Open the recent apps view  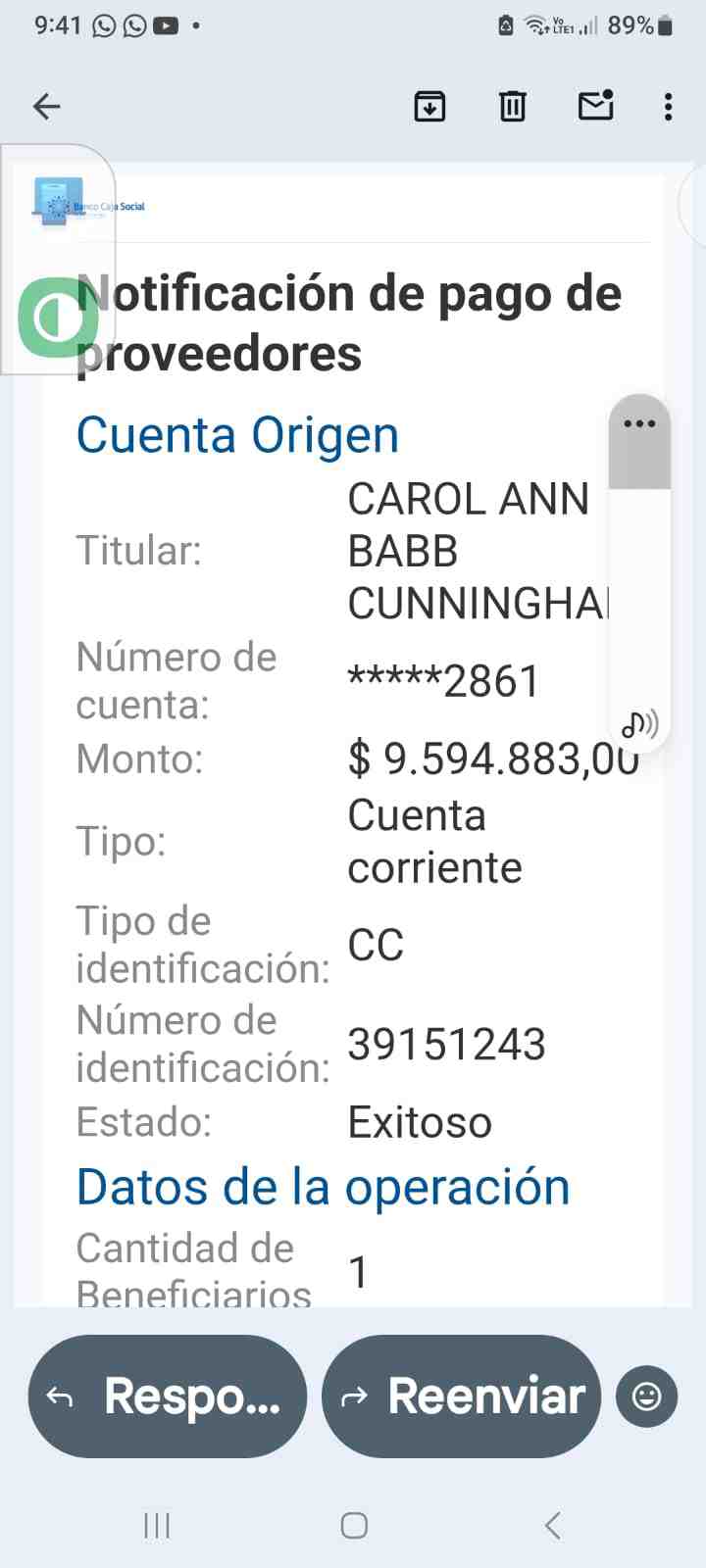point(157,1525)
